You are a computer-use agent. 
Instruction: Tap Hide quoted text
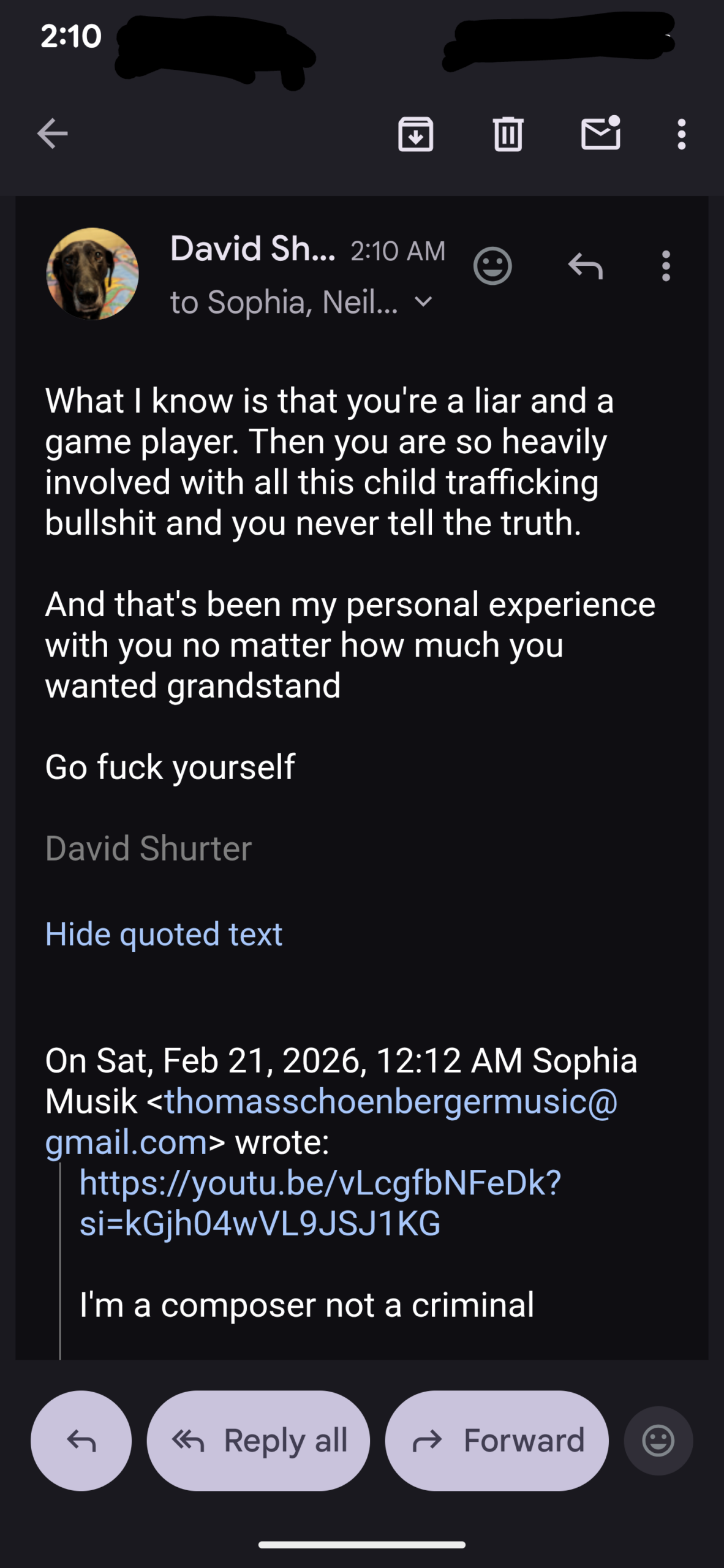[x=164, y=934]
